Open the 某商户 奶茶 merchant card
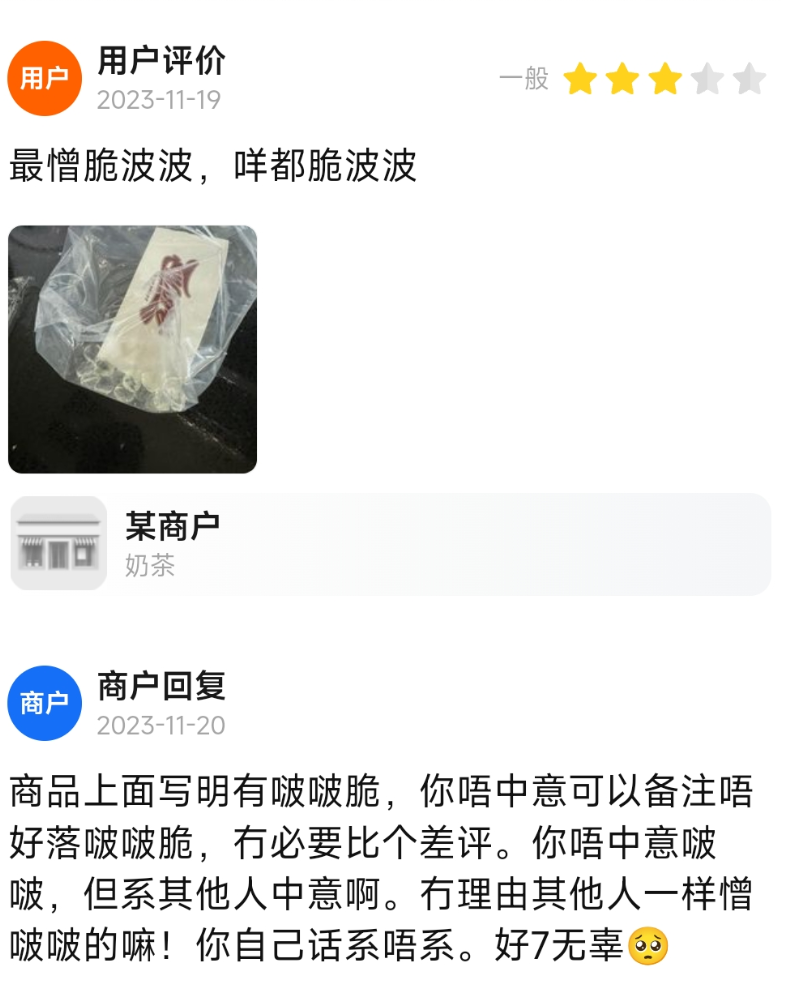 pyautogui.click(x=390, y=544)
